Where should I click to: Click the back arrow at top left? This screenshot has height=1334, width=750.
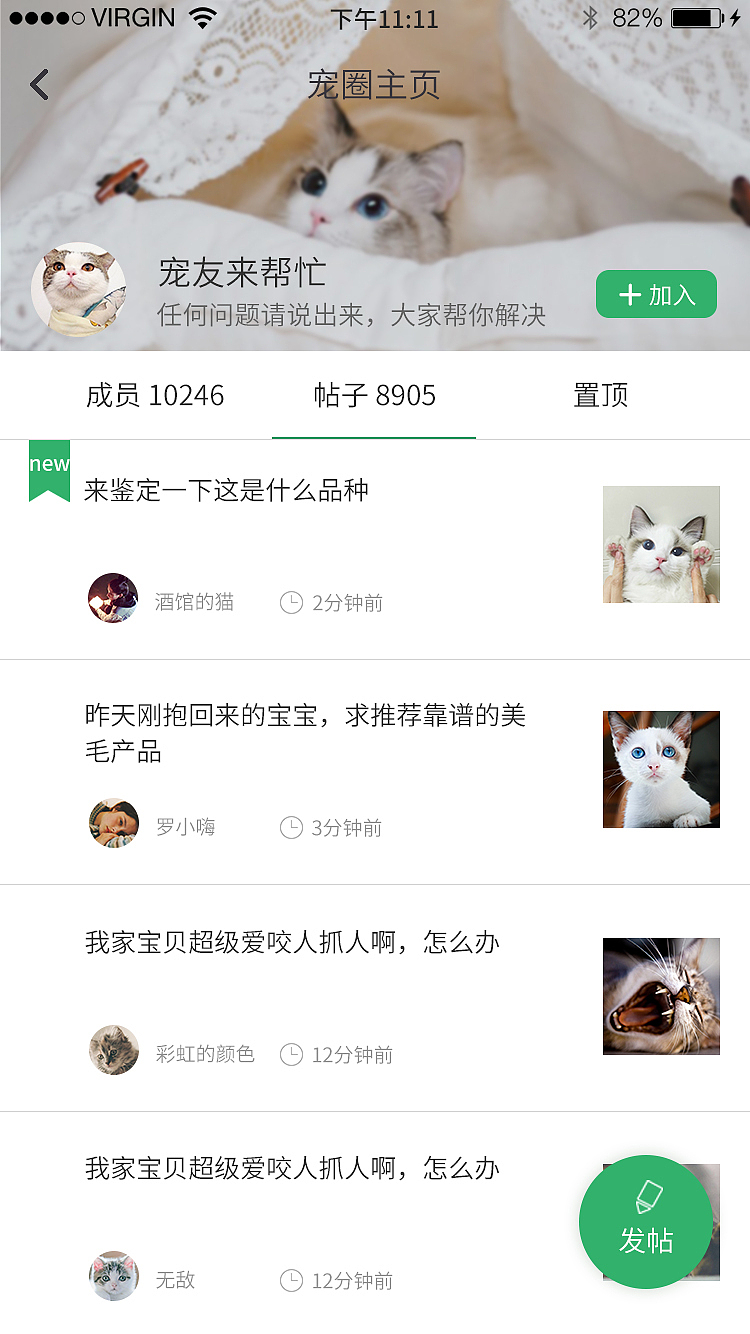tap(38, 84)
